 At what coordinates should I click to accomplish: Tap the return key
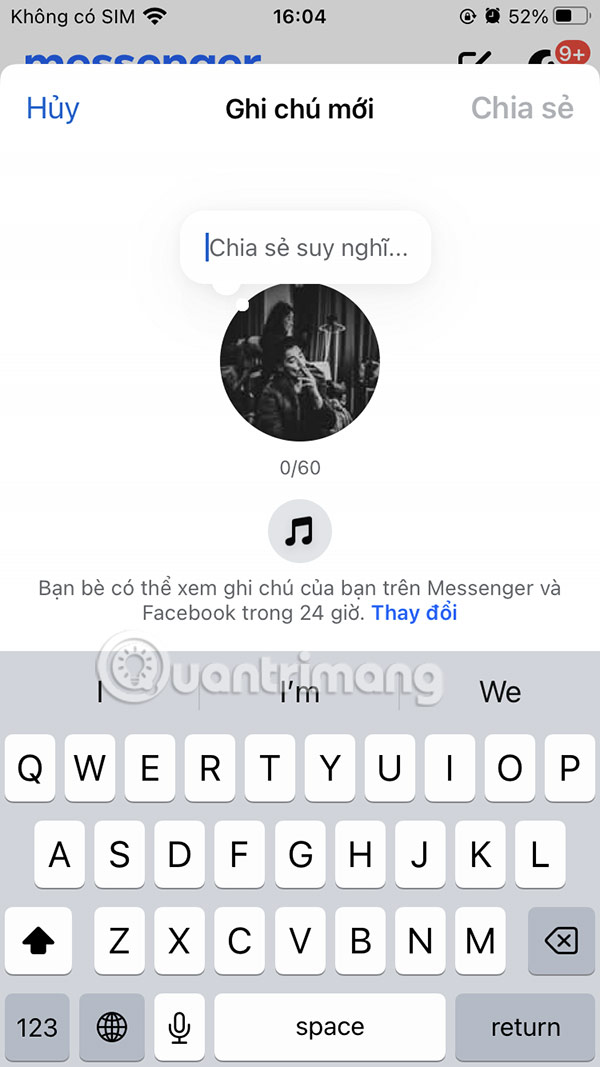pyautogui.click(x=525, y=1027)
